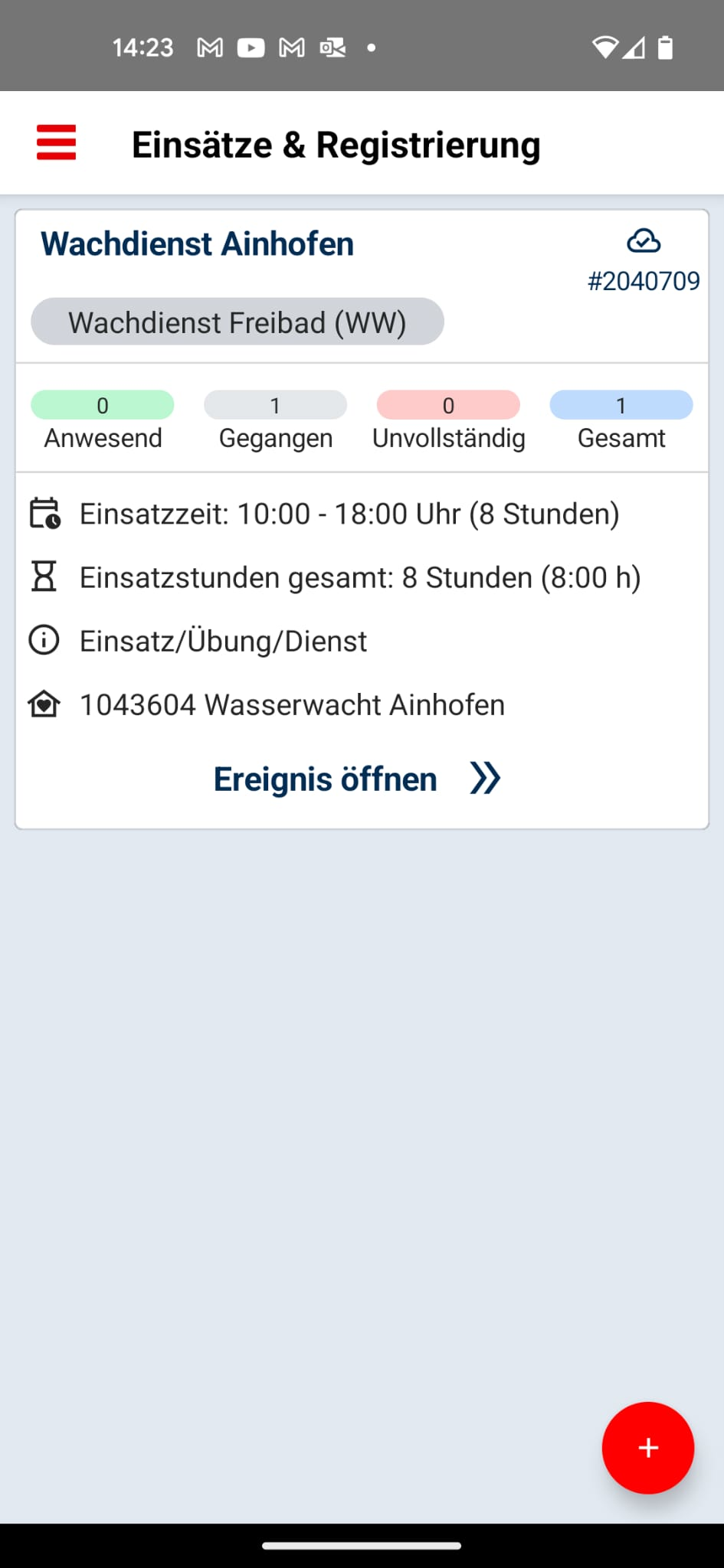724x1568 pixels.
Task: Open the event via Ereignis öffnen link
Action: point(325,778)
